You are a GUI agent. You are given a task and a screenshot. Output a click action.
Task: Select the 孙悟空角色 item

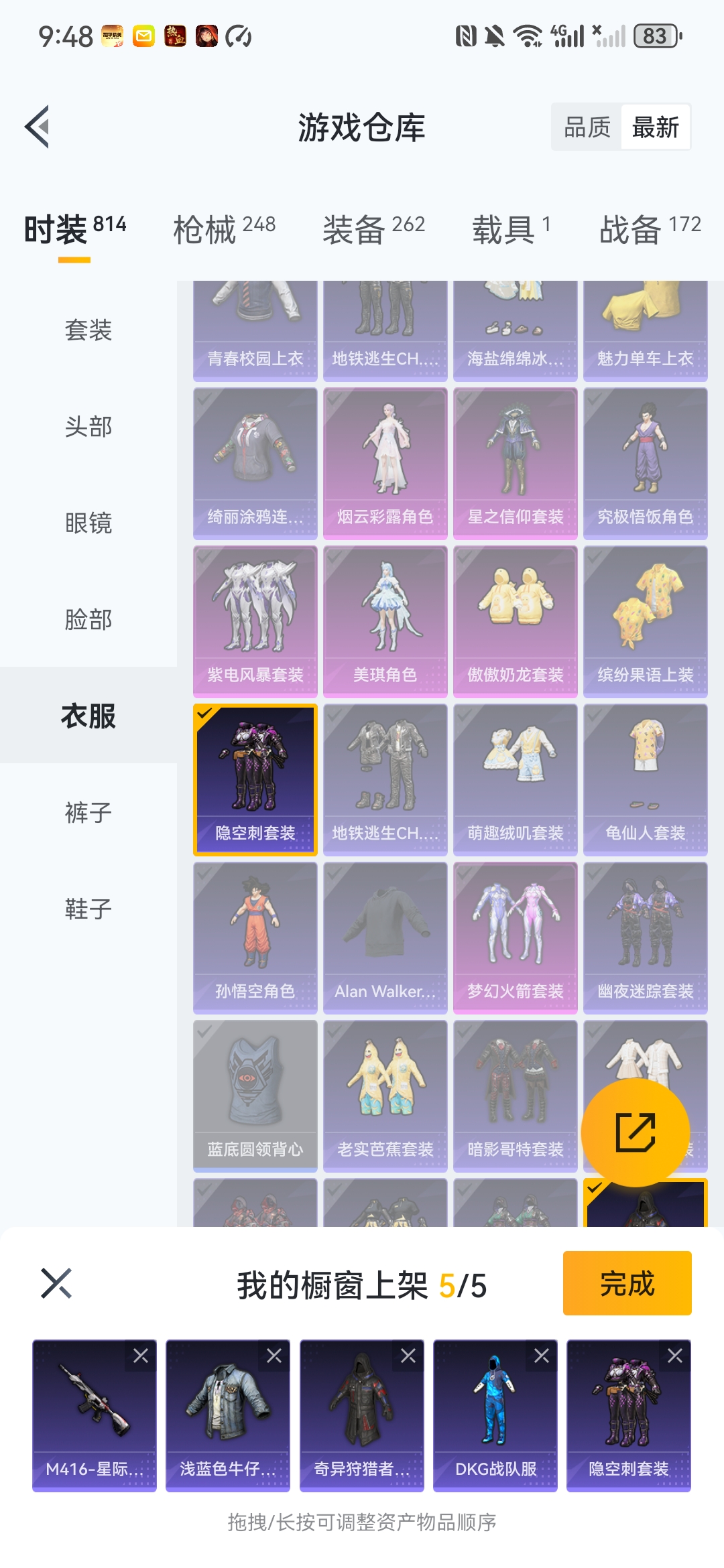(255, 937)
